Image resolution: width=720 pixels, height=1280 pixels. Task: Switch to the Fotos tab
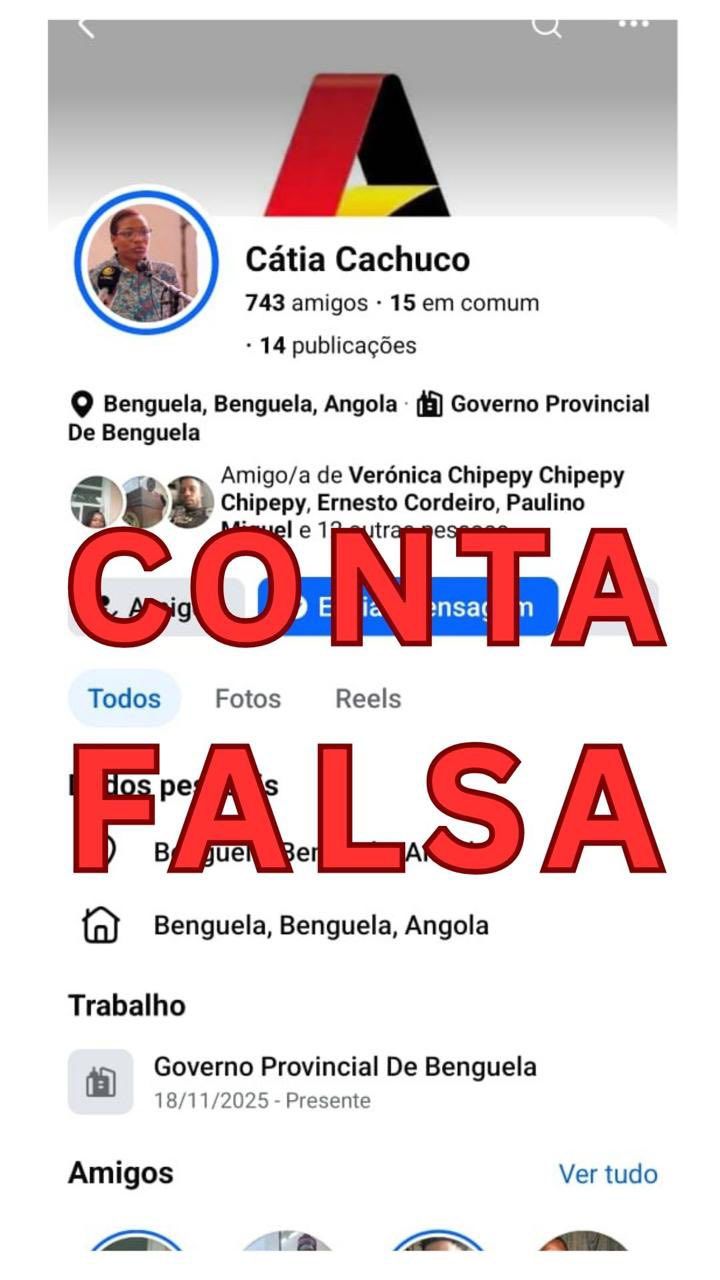247,699
